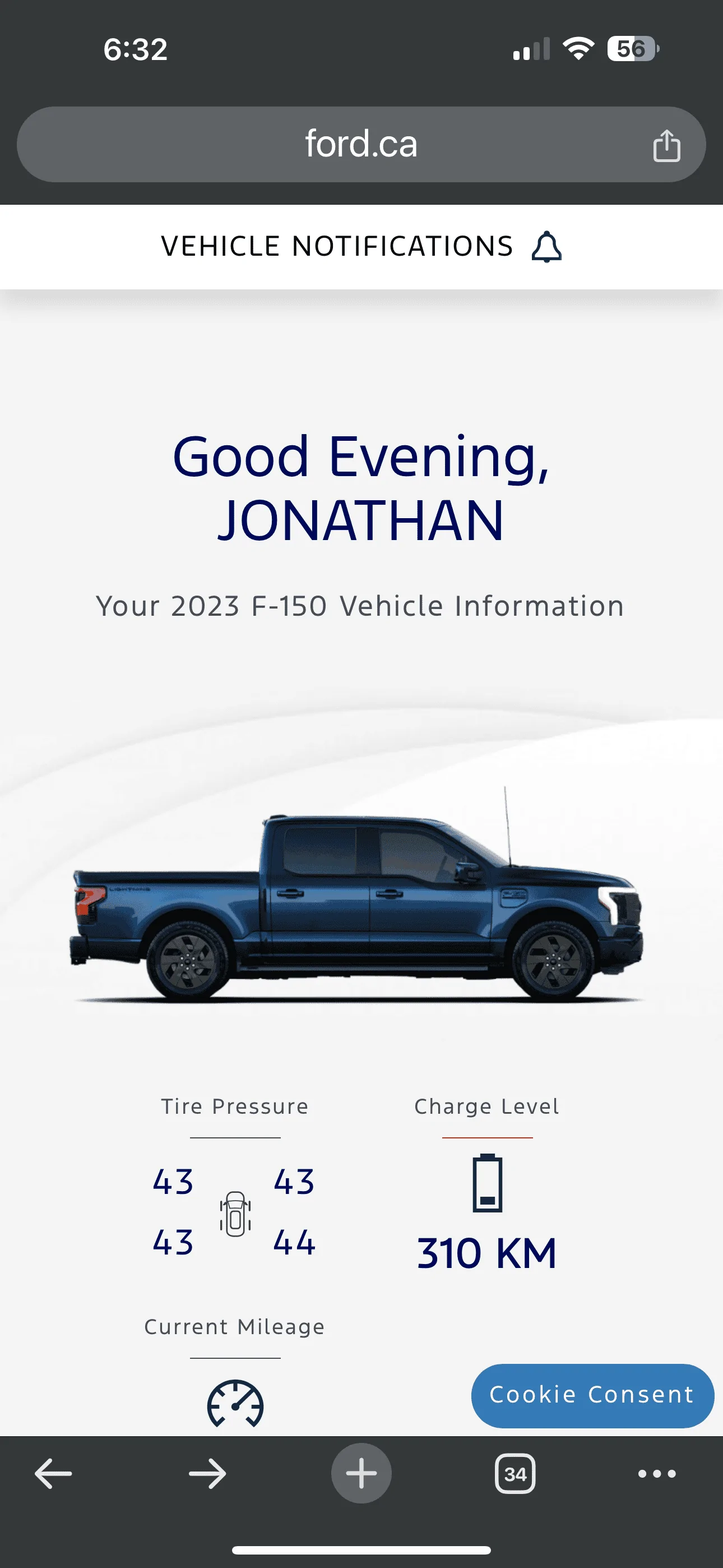Open Vehicle Notifications
Viewport: 723px width, 1568px height.
click(x=361, y=247)
